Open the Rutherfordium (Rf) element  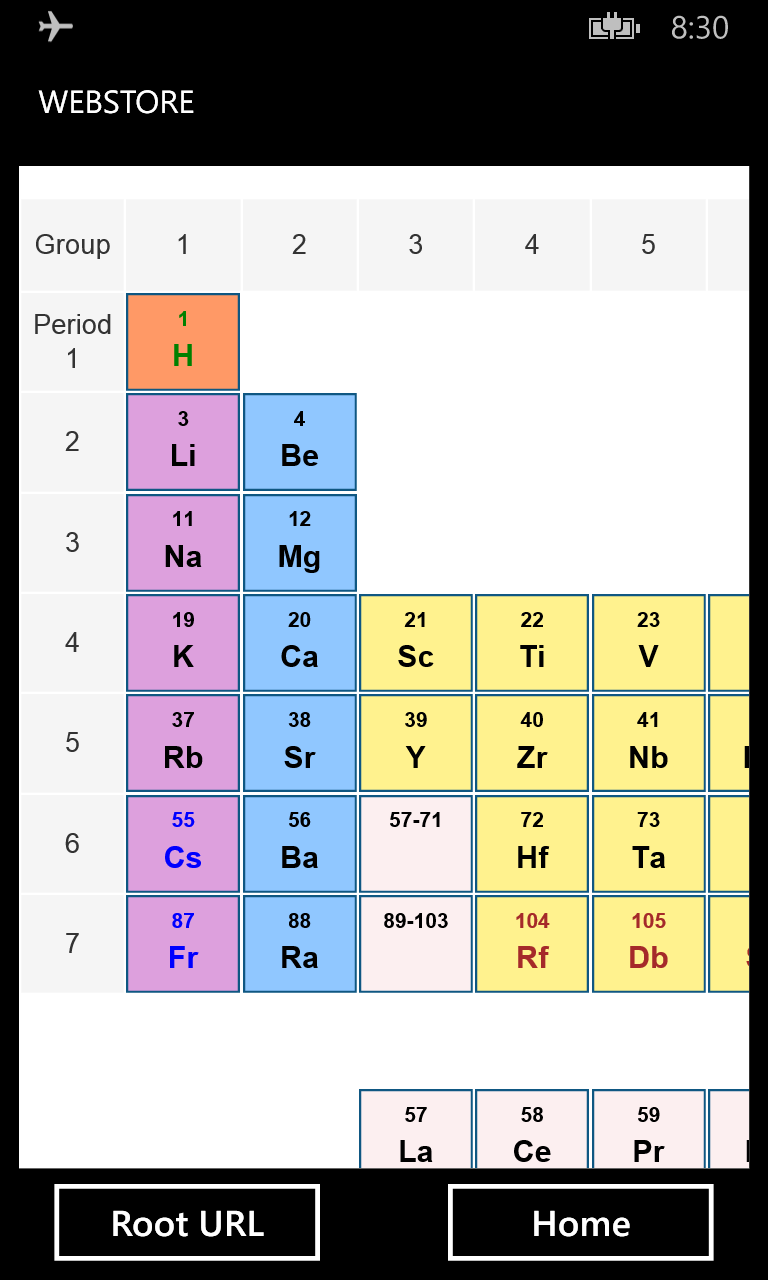pyautogui.click(x=532, y=944)
